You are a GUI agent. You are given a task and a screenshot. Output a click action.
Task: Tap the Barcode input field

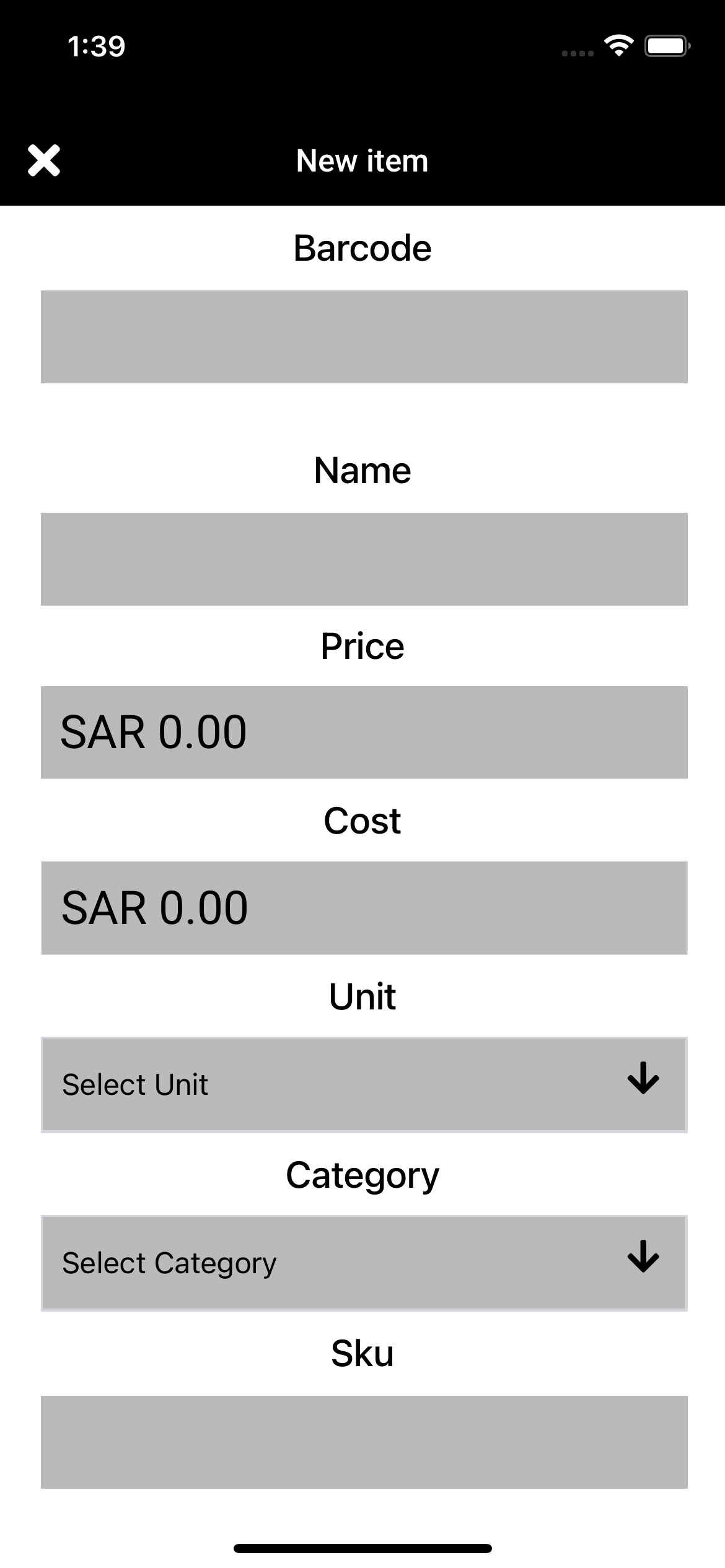click(364, 337)
